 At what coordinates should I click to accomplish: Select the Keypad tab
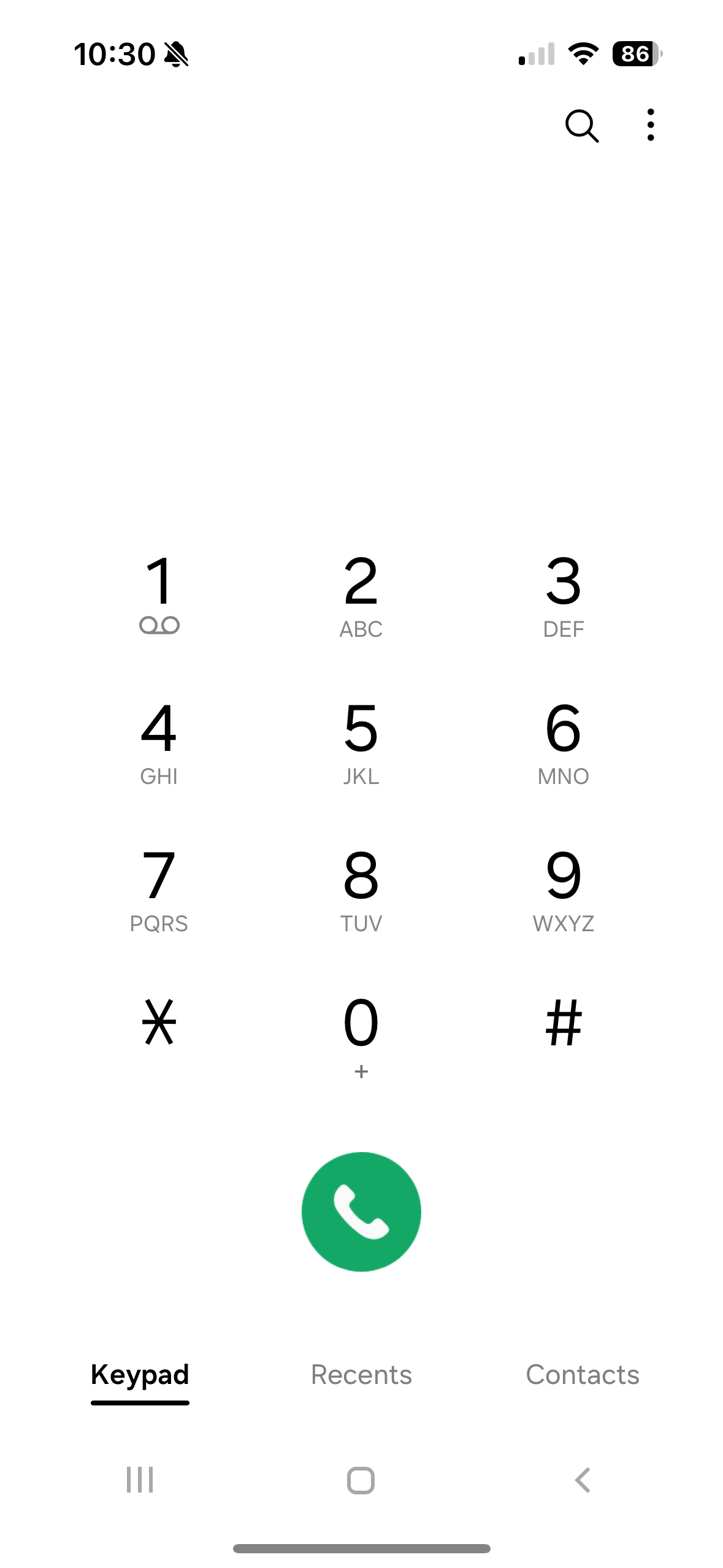tap(140, 1374)
